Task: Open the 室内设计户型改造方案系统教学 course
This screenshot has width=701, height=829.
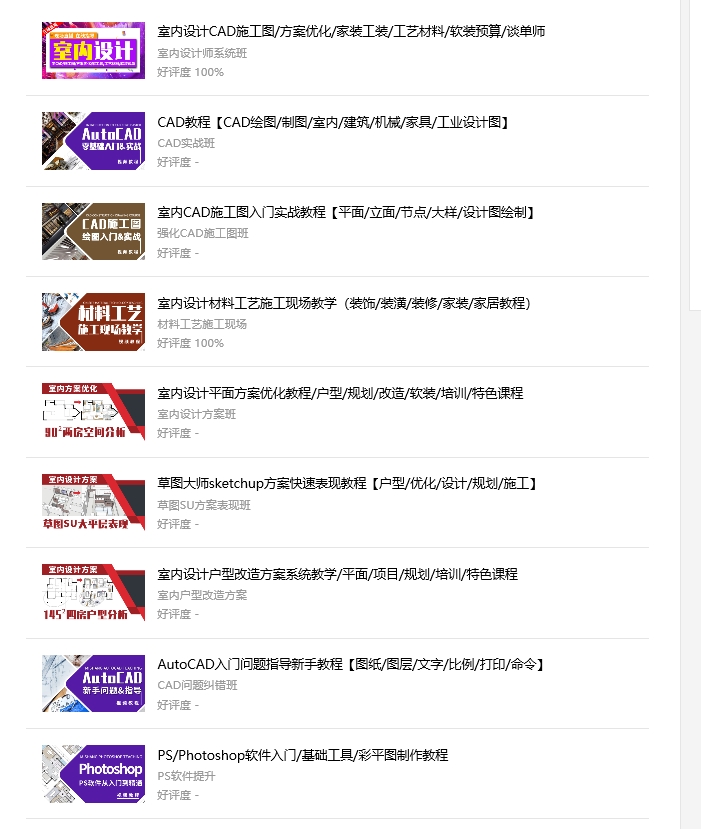Action: click(x=337, y=574)
